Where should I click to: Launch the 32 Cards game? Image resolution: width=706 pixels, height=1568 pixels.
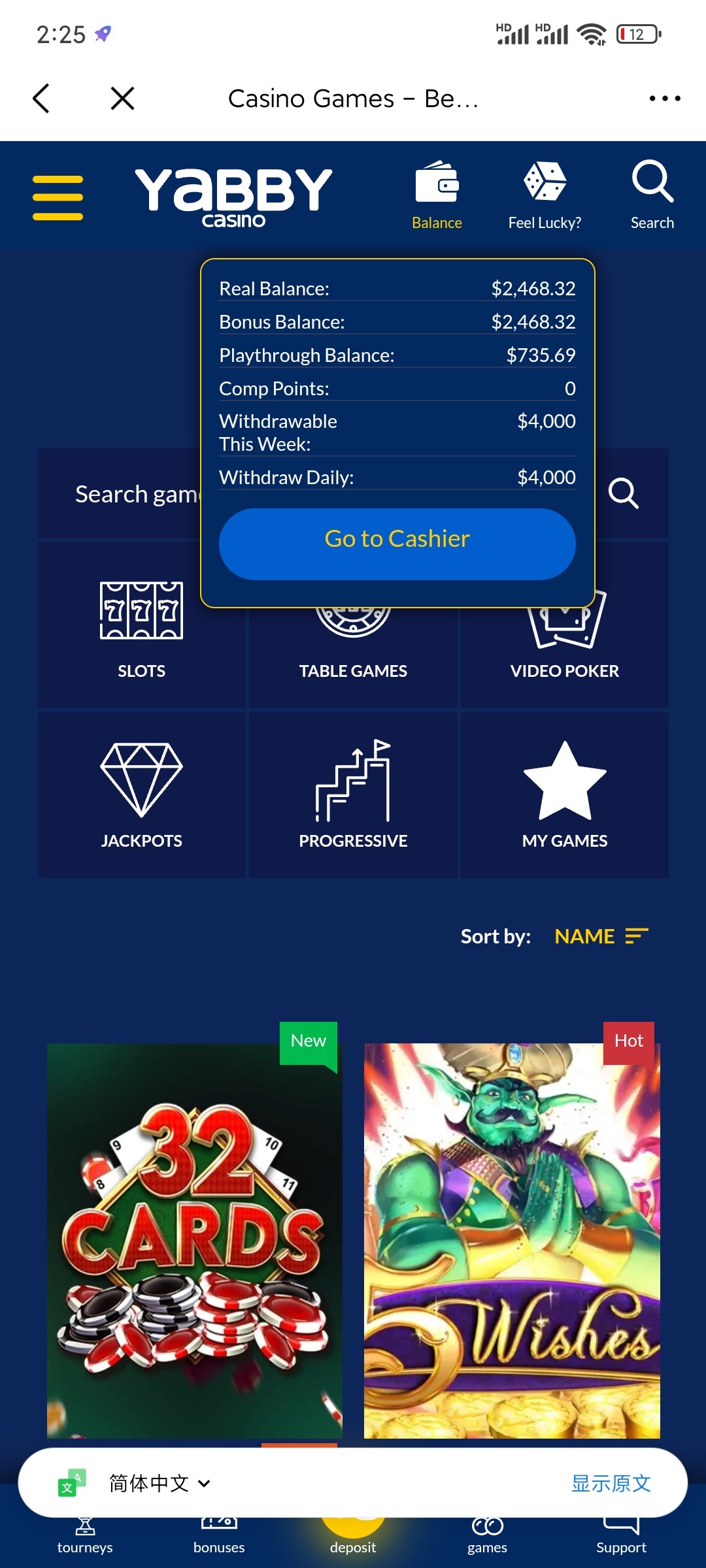pyautogui.click(x=194, y=1240)
